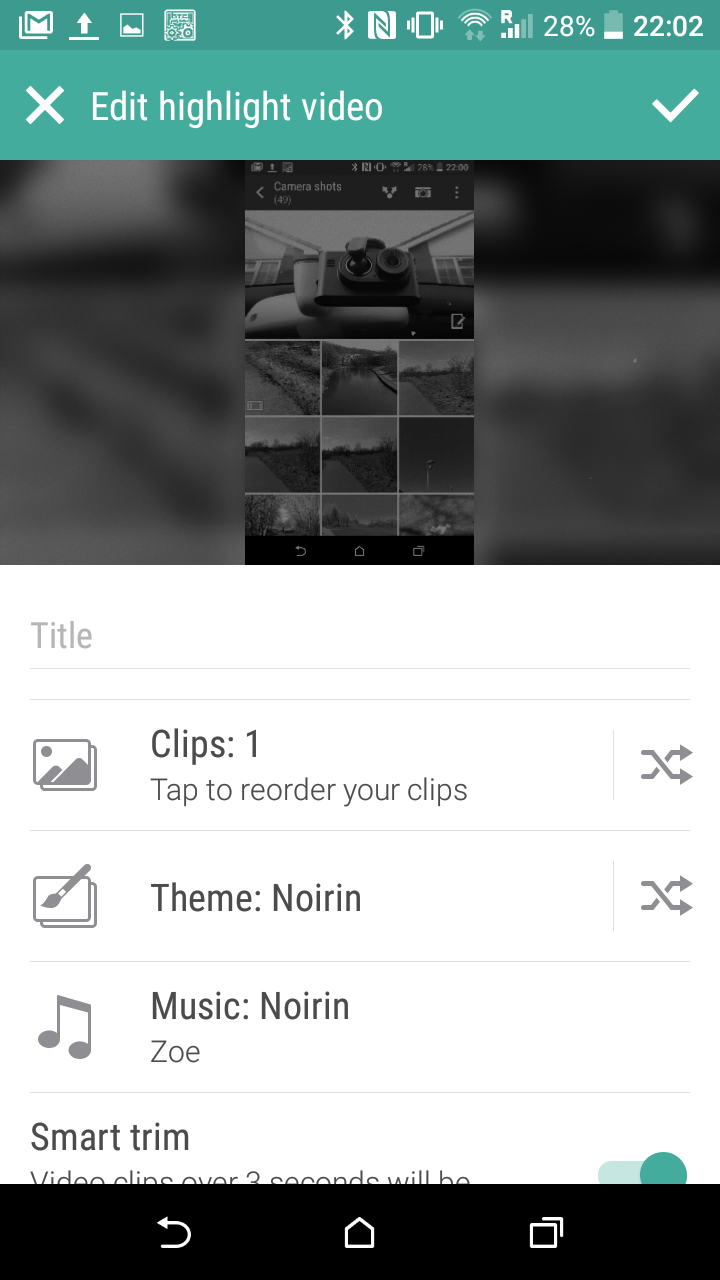This screenshot has width=720, height=1280.
Task: Enter a title in the Title field
Action: point(360,636)
